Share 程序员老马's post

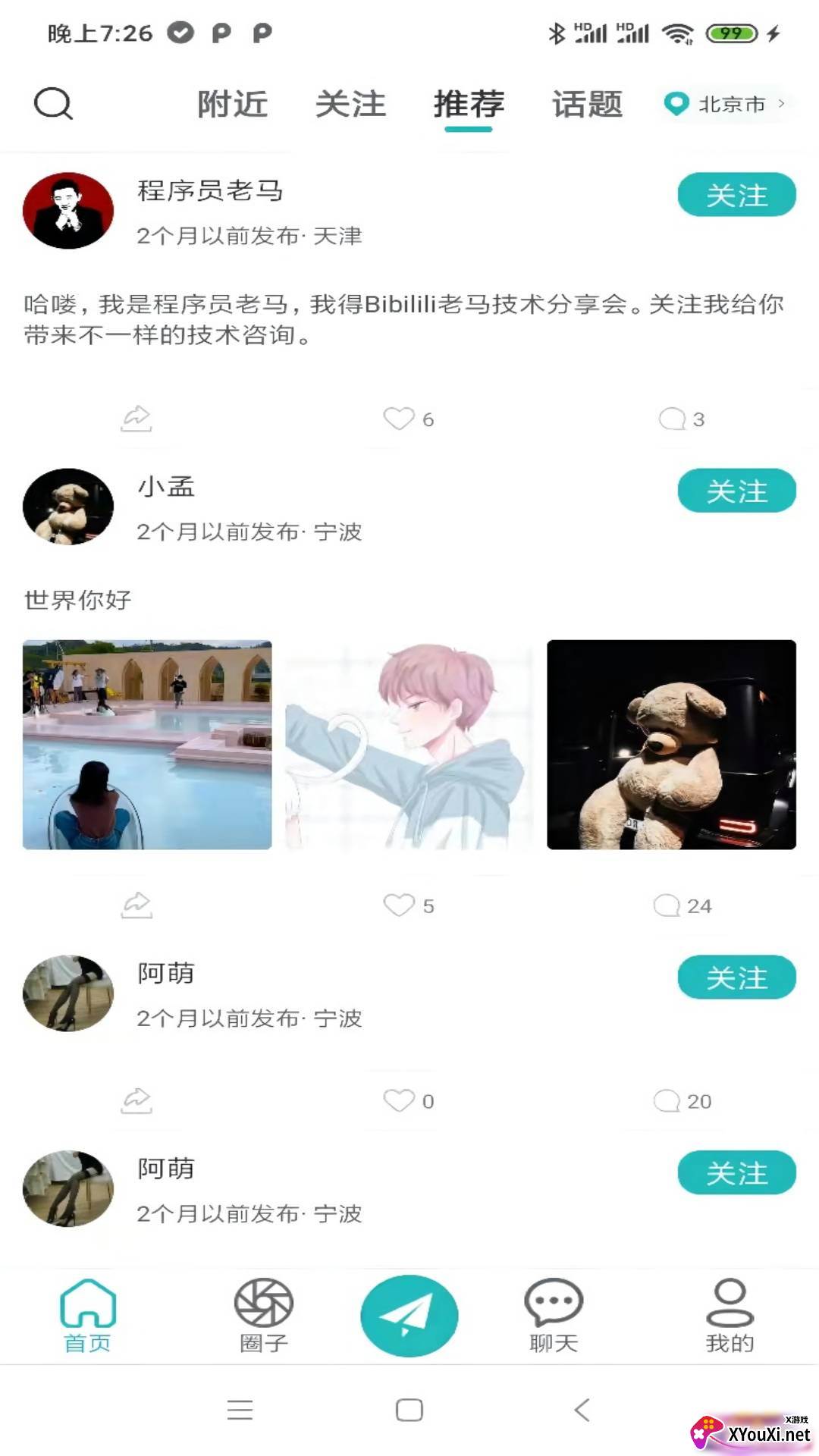(x=136, y=419)
